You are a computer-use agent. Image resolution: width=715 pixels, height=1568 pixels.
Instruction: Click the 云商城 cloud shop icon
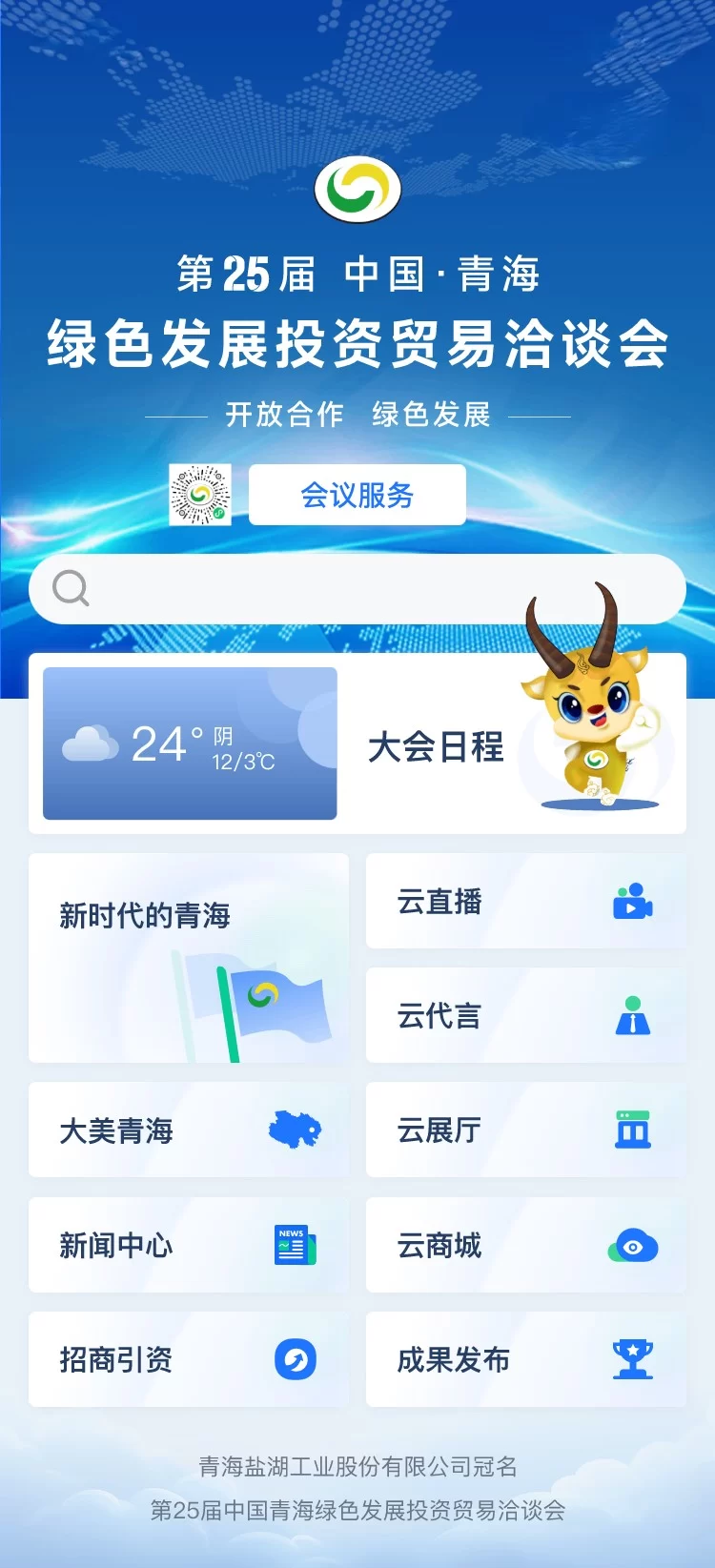[x=632, y=1246]
